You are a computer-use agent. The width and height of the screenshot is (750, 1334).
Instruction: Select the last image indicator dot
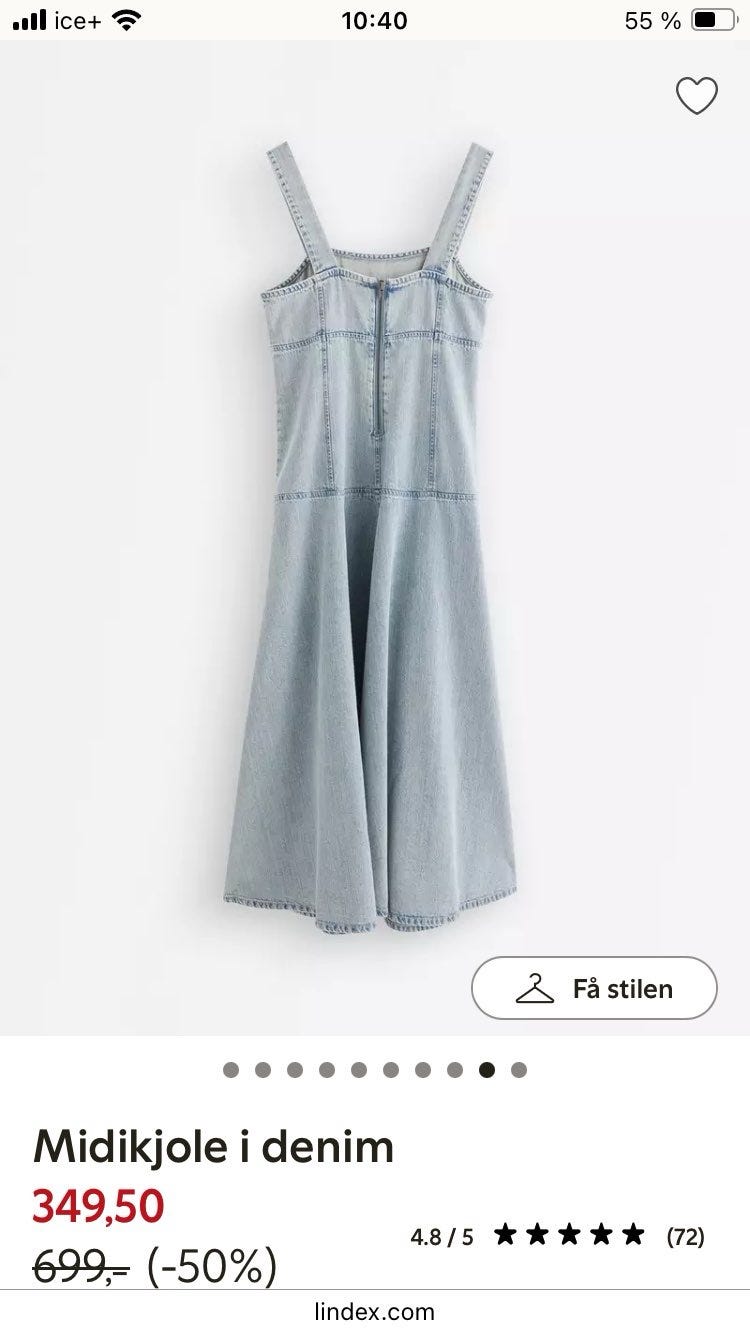pyautogui.click(x=519, y=1070)
